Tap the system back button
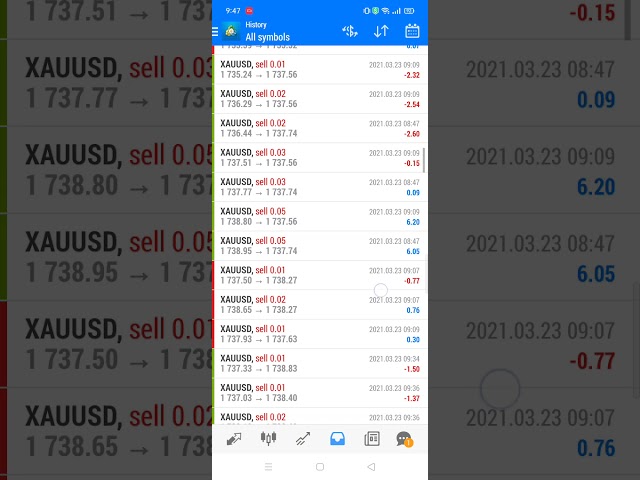This screenshot has height=480, width=640. coord(371,466)
